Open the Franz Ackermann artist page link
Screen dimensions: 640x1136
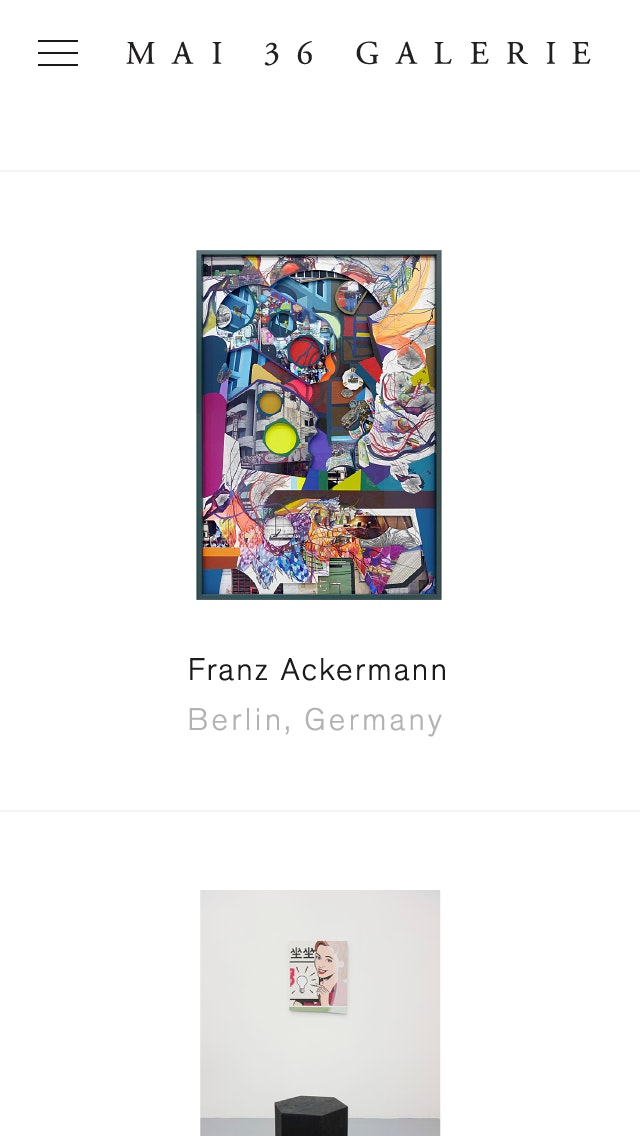click(317, 670)
